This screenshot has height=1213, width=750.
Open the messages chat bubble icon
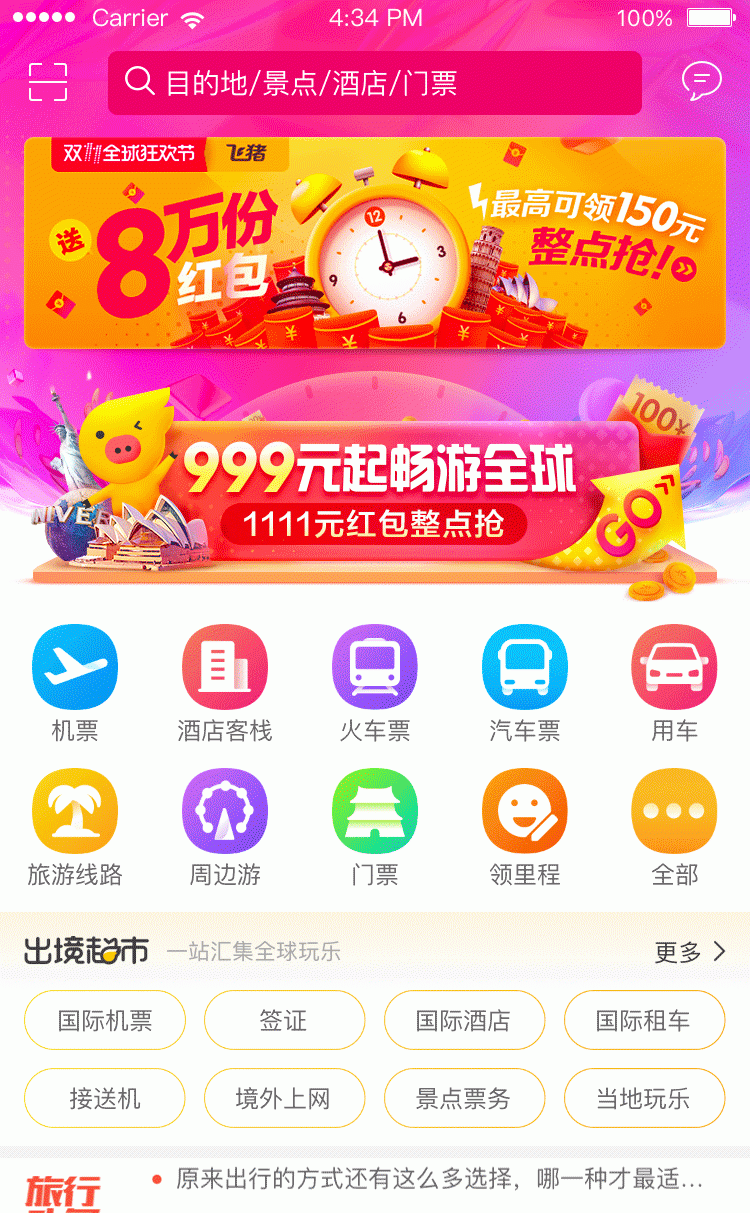coord(701,81)
